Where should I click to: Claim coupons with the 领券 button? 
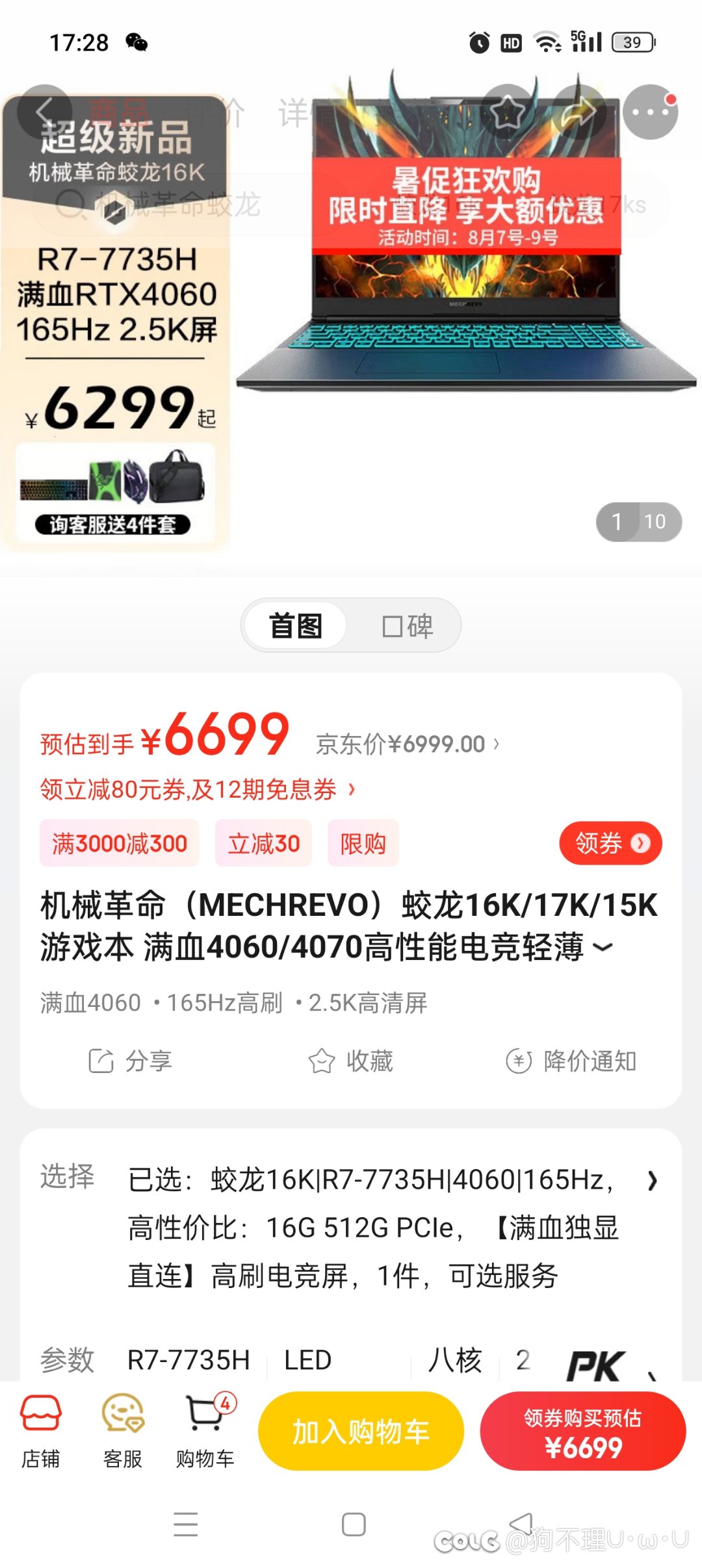click(610, 843)
